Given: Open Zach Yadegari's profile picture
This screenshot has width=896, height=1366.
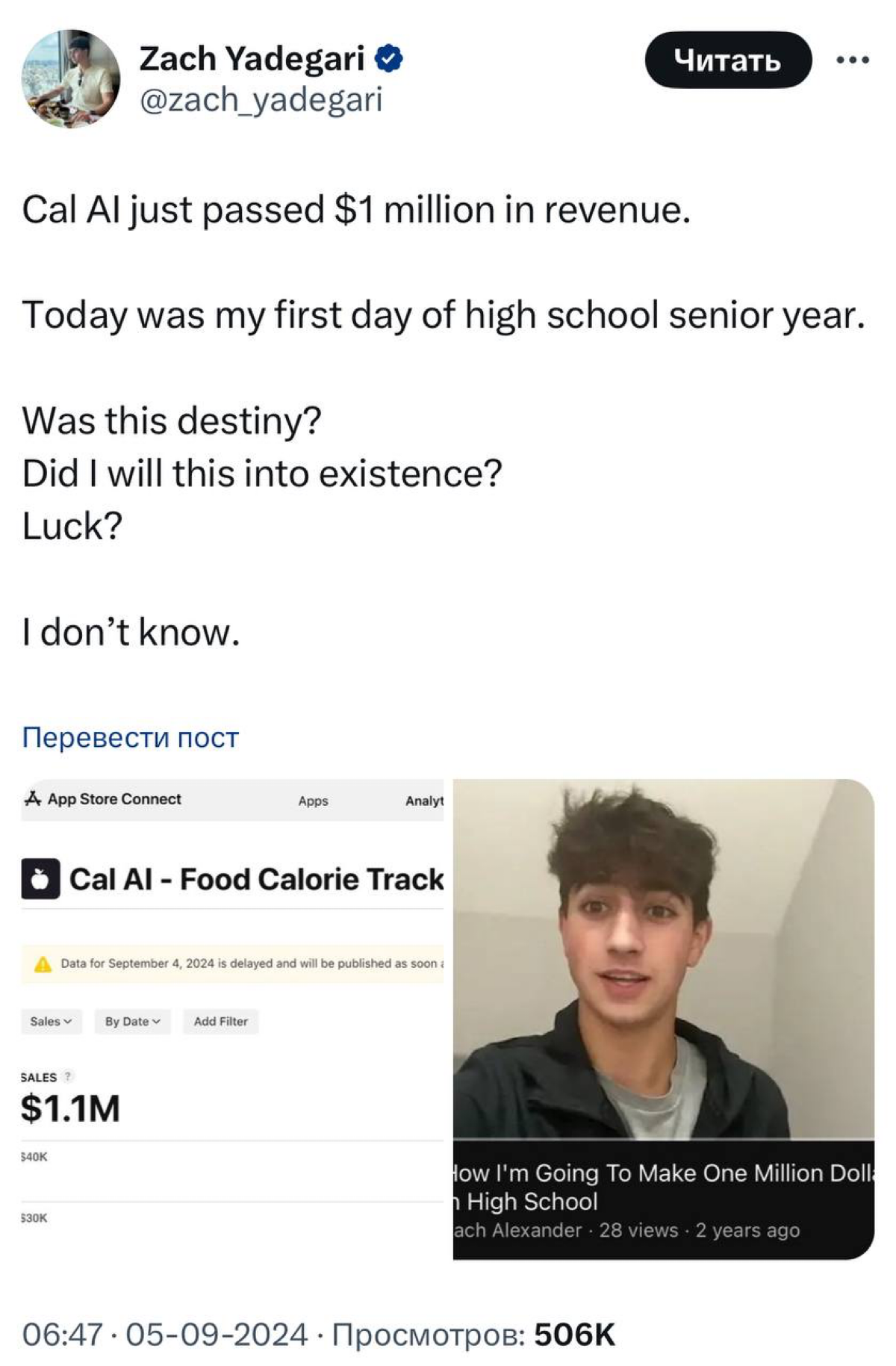Looking at the screenshot, I should coord(70,78).
